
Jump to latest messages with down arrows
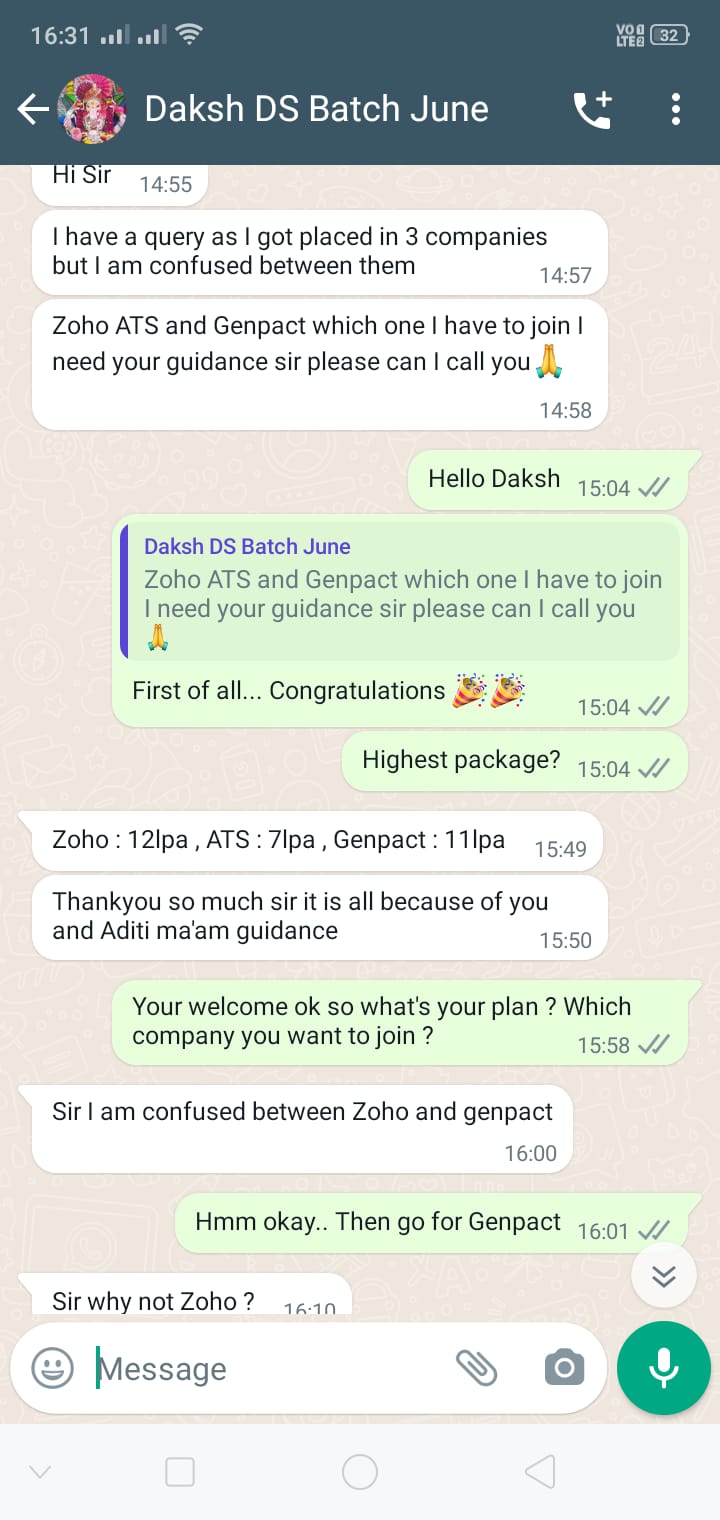[664, 1276]
